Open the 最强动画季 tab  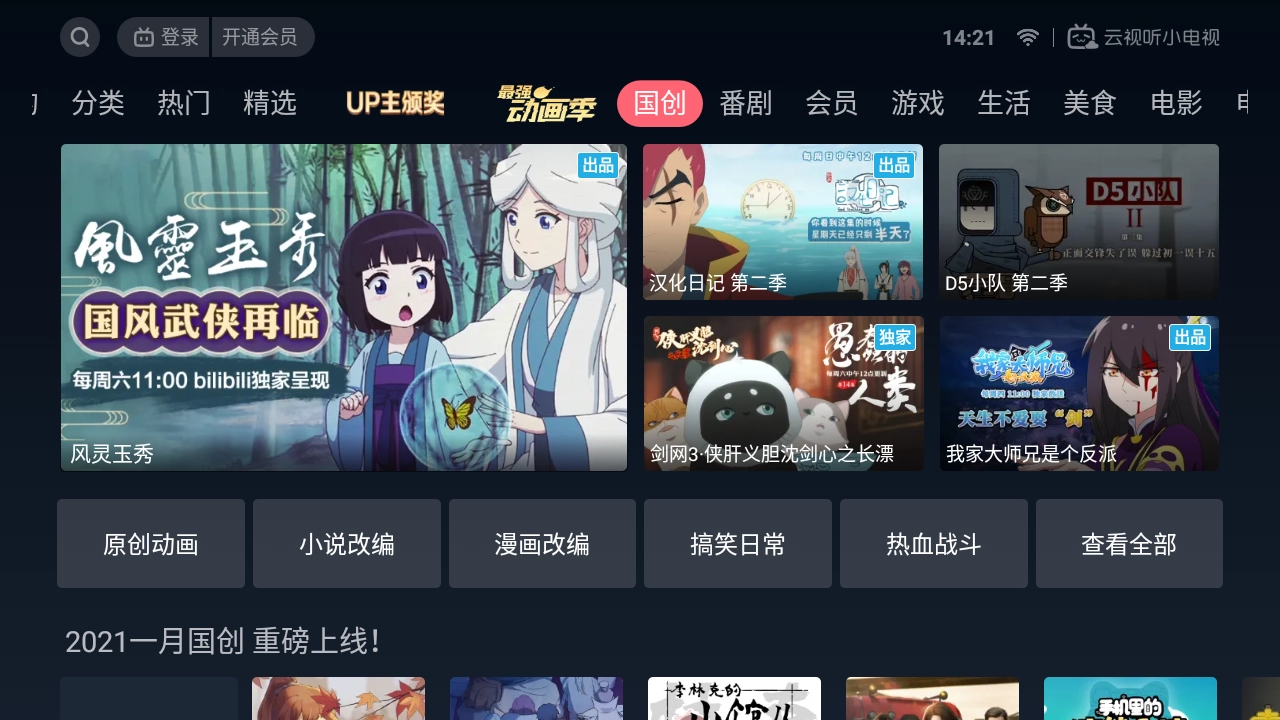(546, 103)
